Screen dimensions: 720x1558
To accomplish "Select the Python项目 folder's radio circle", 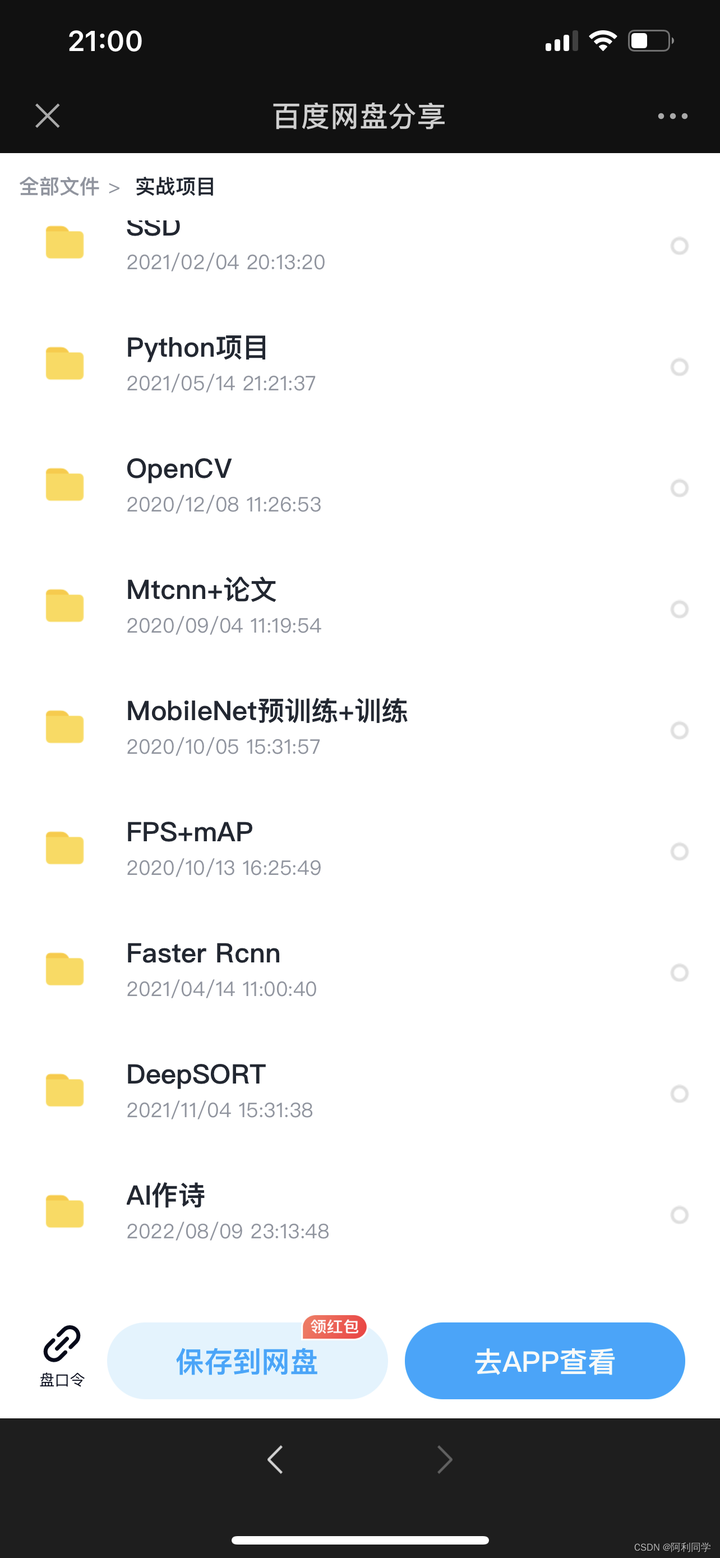I will (x=679, y=367).
